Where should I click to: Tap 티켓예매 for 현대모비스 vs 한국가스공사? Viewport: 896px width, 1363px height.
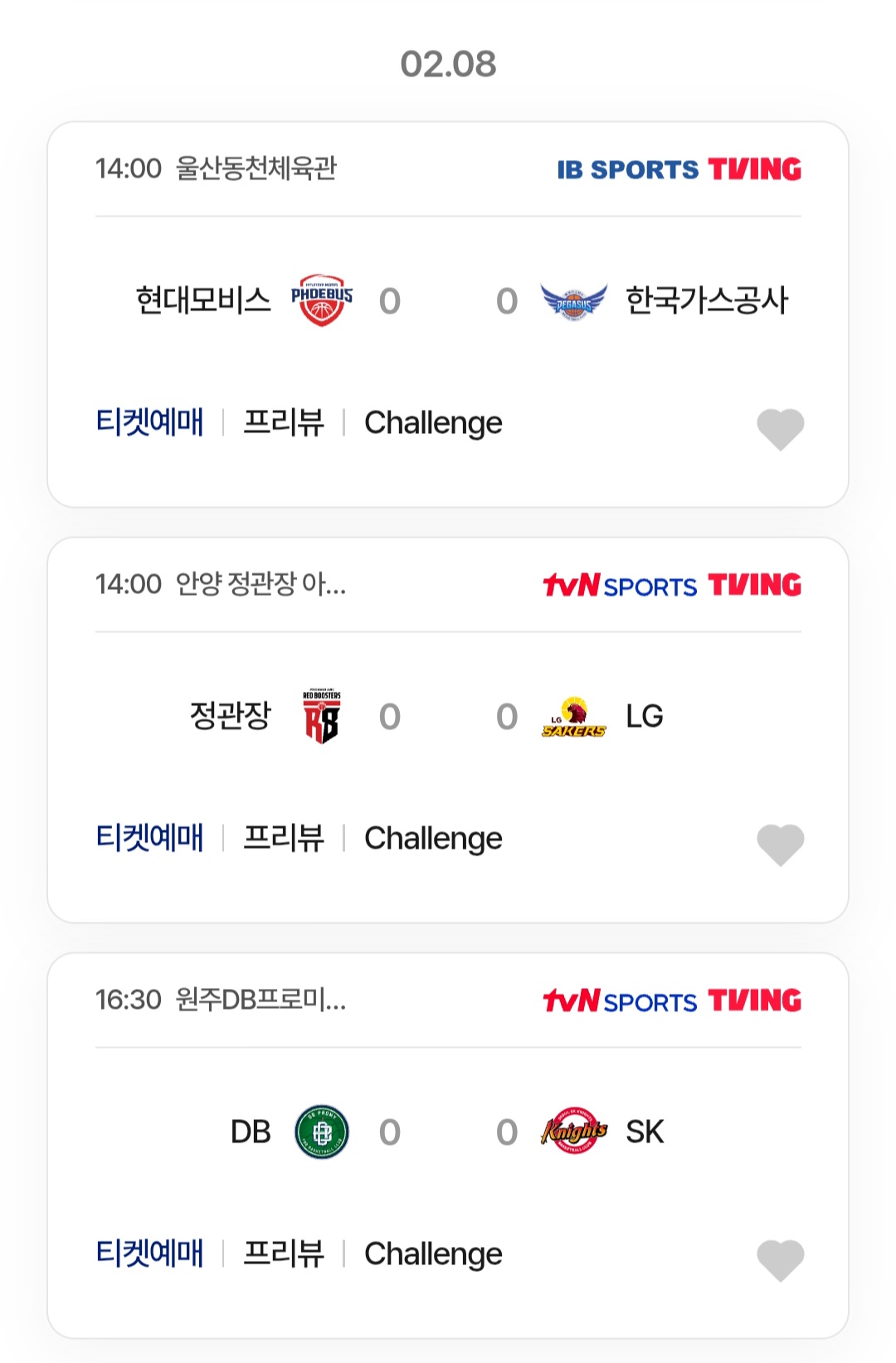(x=150, y=422)
